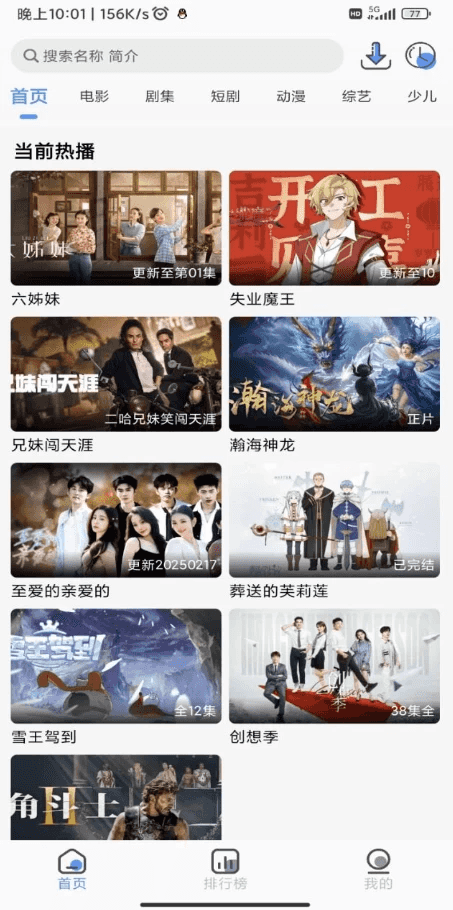
Task: Select the 短剧 tab
Action: click(x=225, y=96)
